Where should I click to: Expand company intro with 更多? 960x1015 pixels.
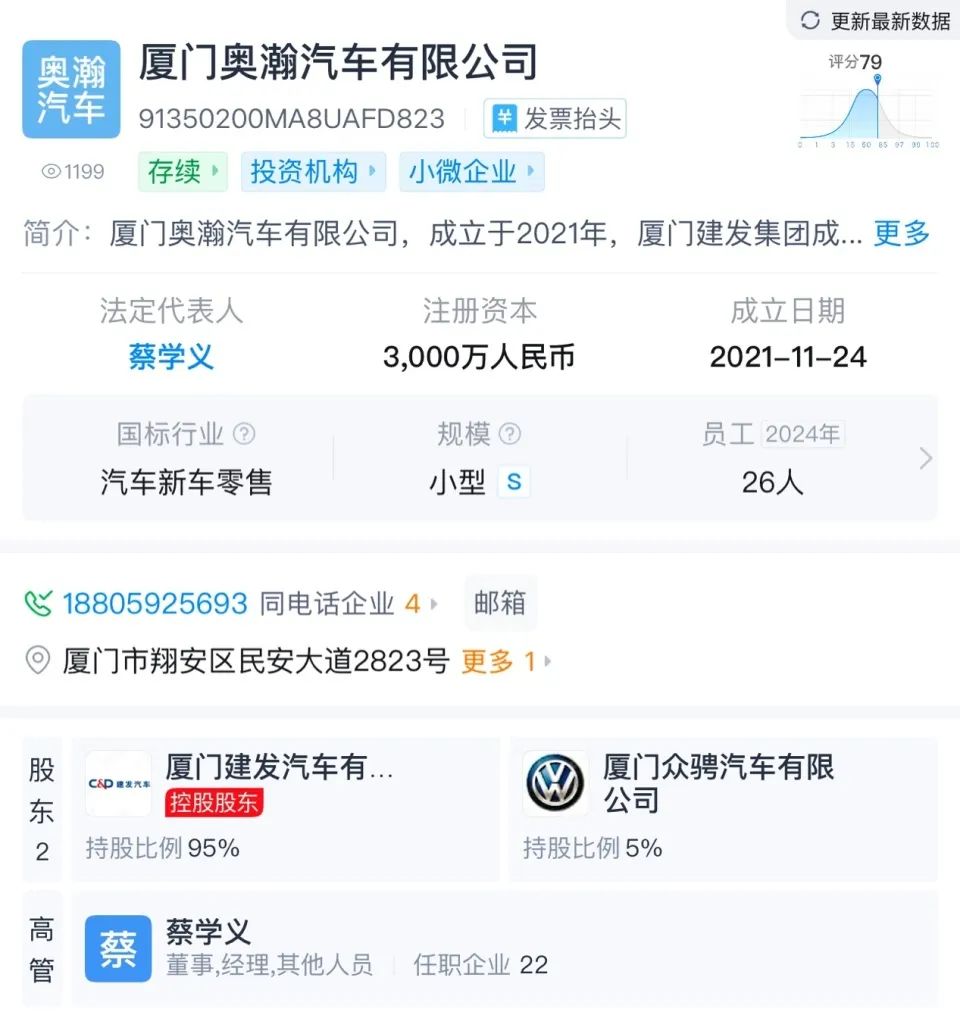tap(901, 234)
